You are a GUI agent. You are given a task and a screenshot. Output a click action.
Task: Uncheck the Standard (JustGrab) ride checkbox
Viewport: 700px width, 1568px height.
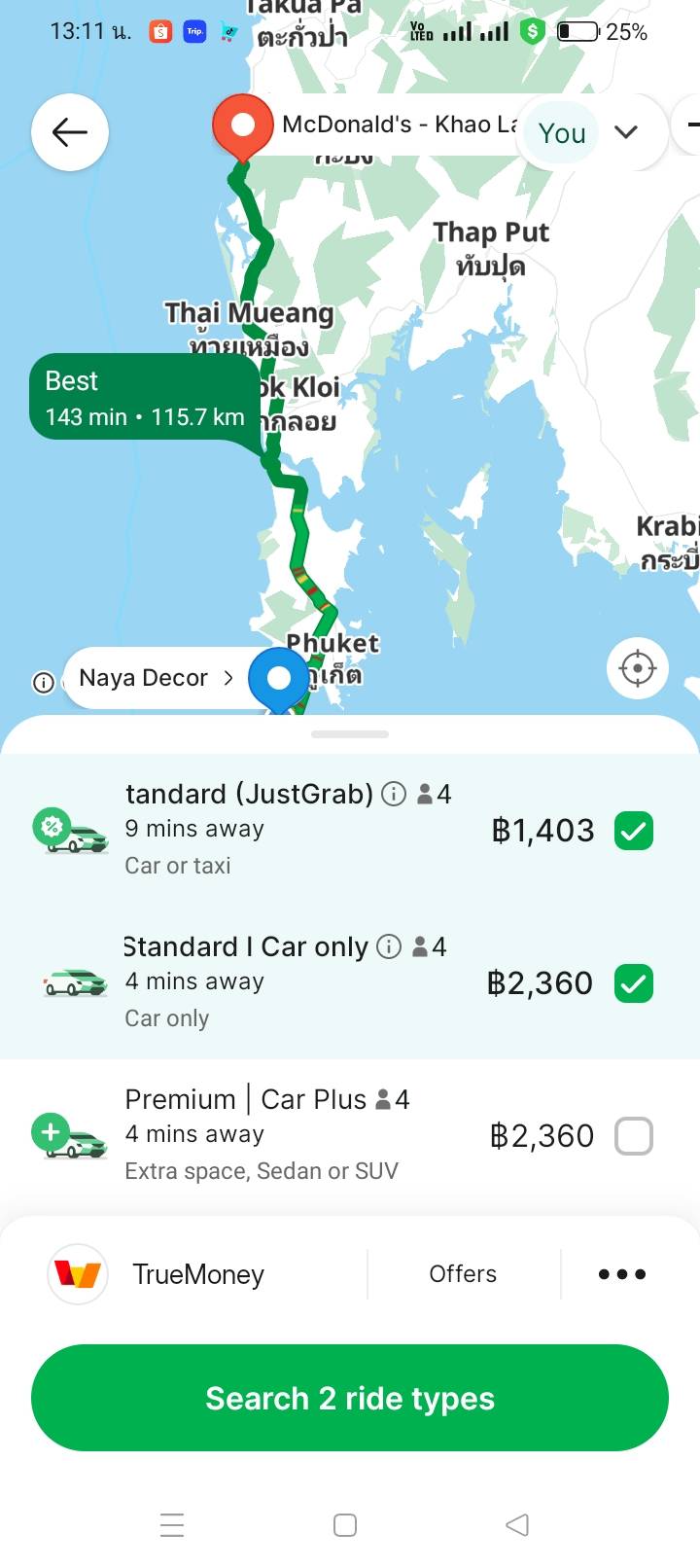634,831
